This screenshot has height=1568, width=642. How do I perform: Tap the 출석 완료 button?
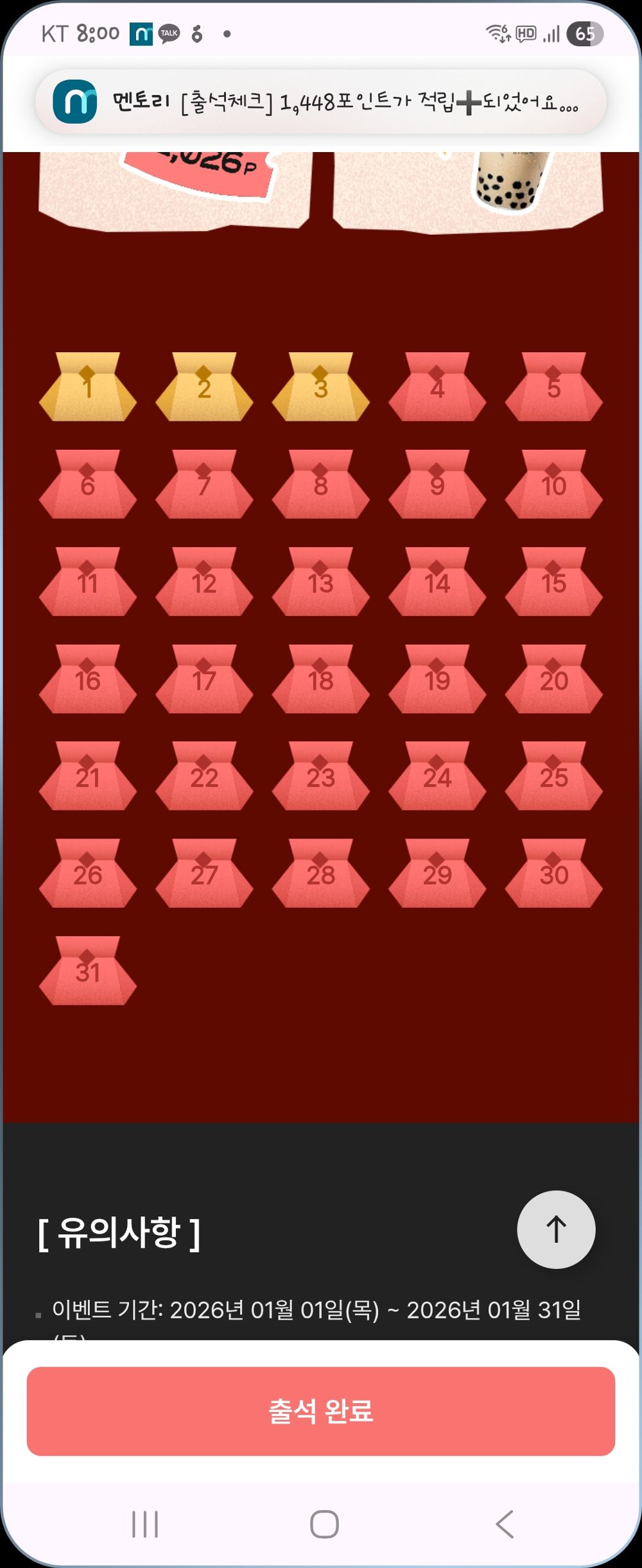tap(321, 1411)
